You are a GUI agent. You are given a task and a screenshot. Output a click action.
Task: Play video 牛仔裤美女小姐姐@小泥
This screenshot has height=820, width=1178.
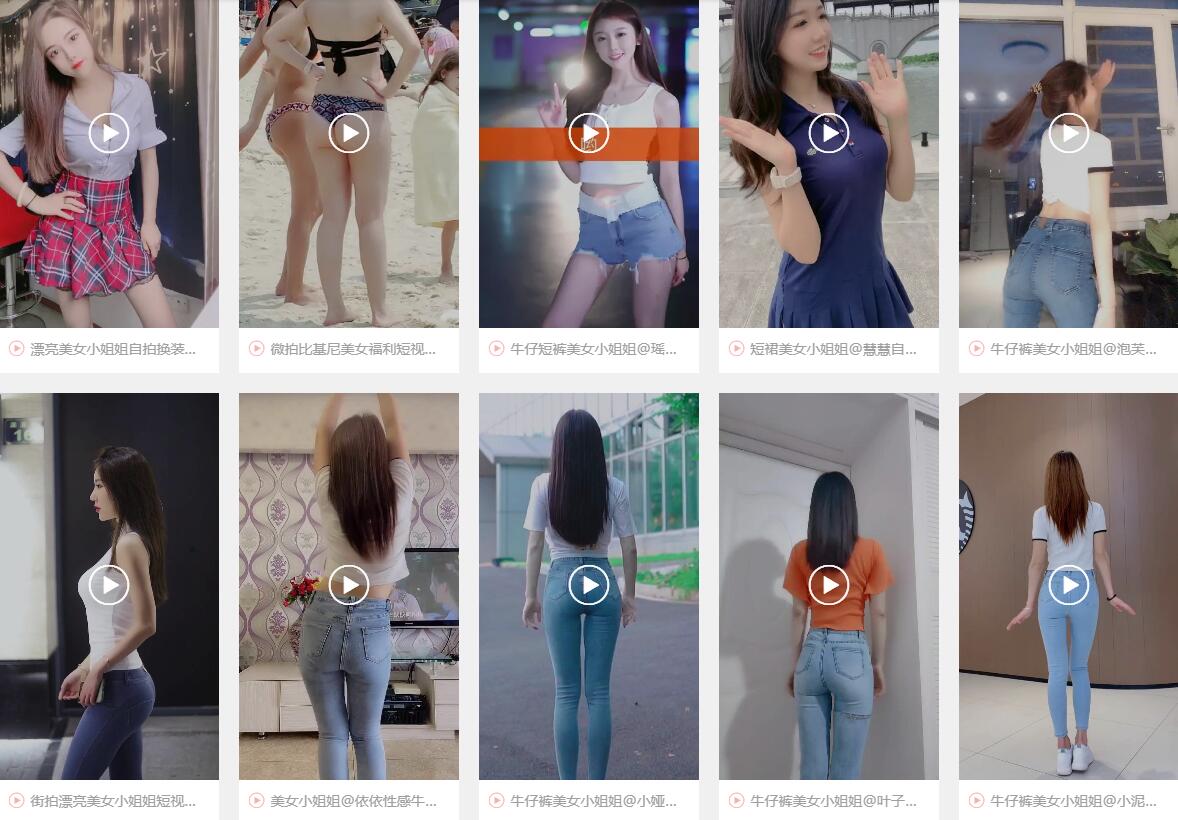[1069, 585]
